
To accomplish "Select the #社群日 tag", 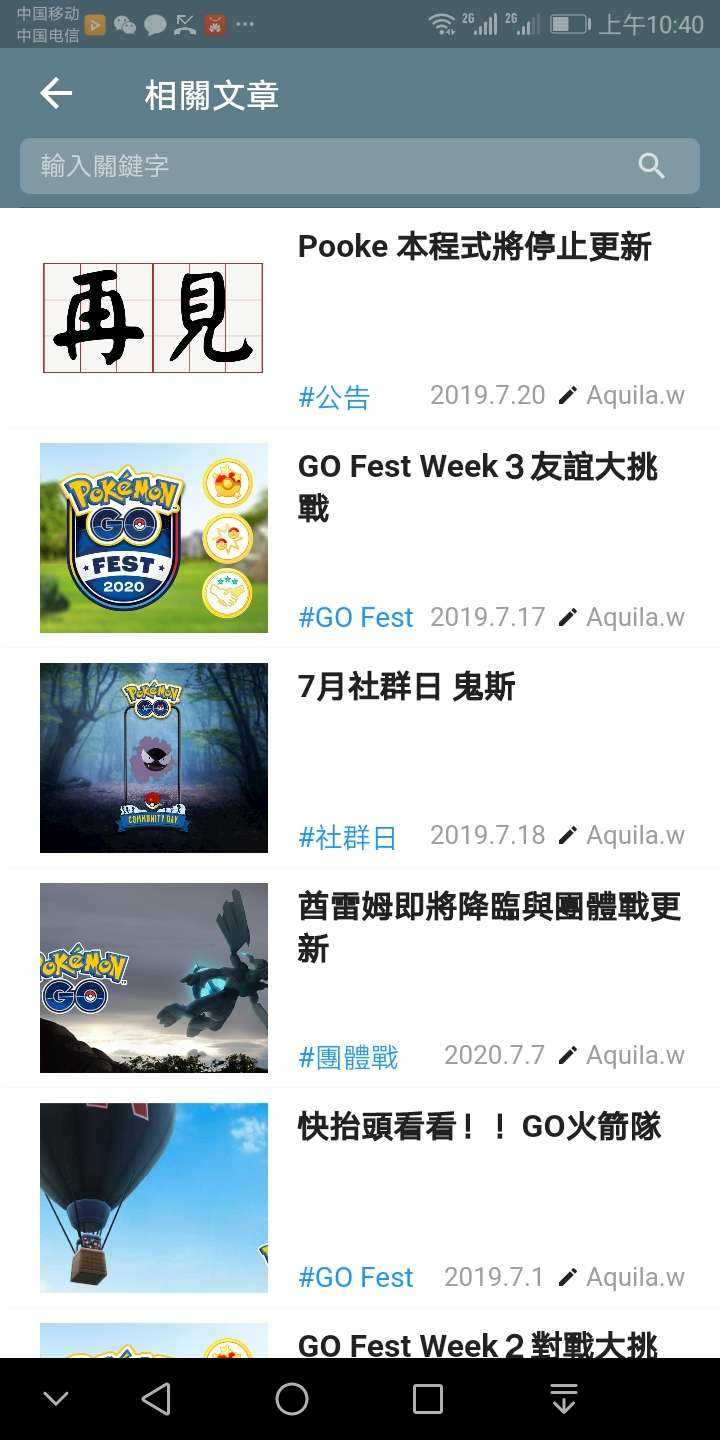I will coord(347,837).
